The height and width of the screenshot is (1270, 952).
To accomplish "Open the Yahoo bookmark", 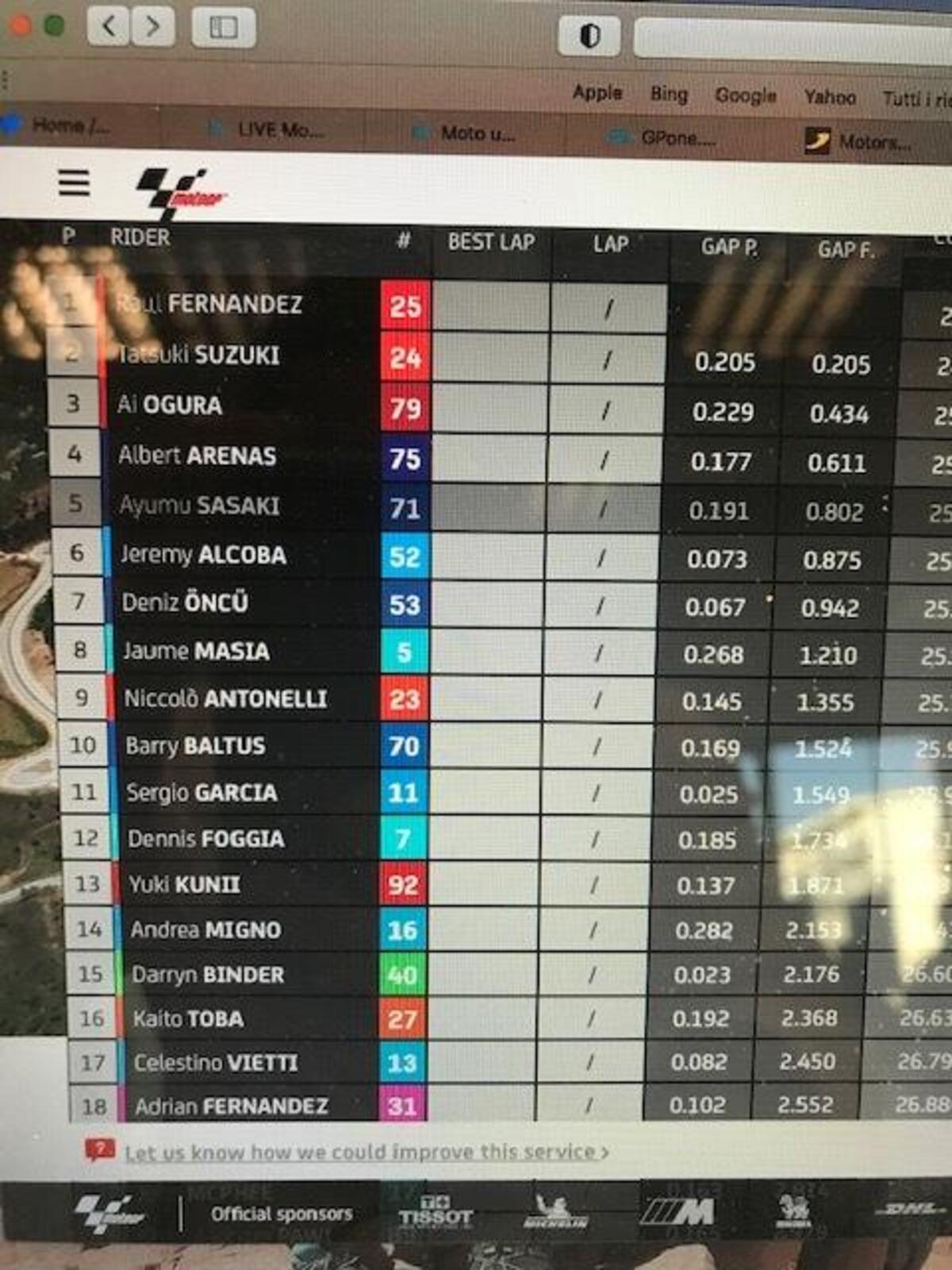I will coord(829,98).
